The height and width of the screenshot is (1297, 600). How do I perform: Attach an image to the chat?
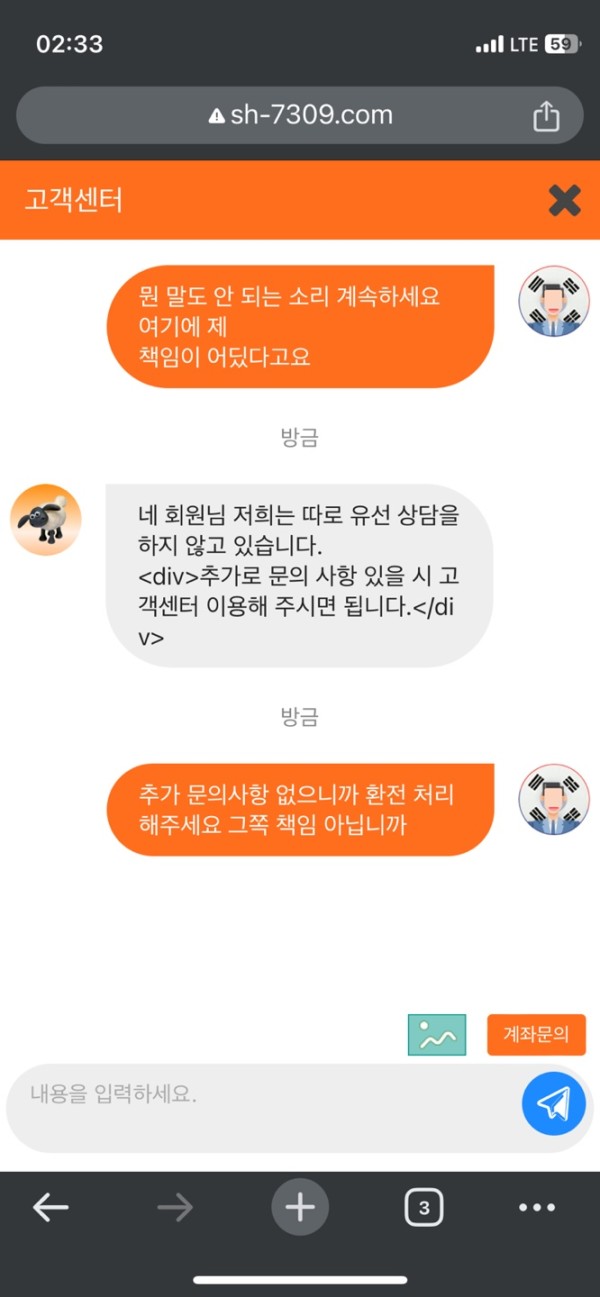(437, 1035)
